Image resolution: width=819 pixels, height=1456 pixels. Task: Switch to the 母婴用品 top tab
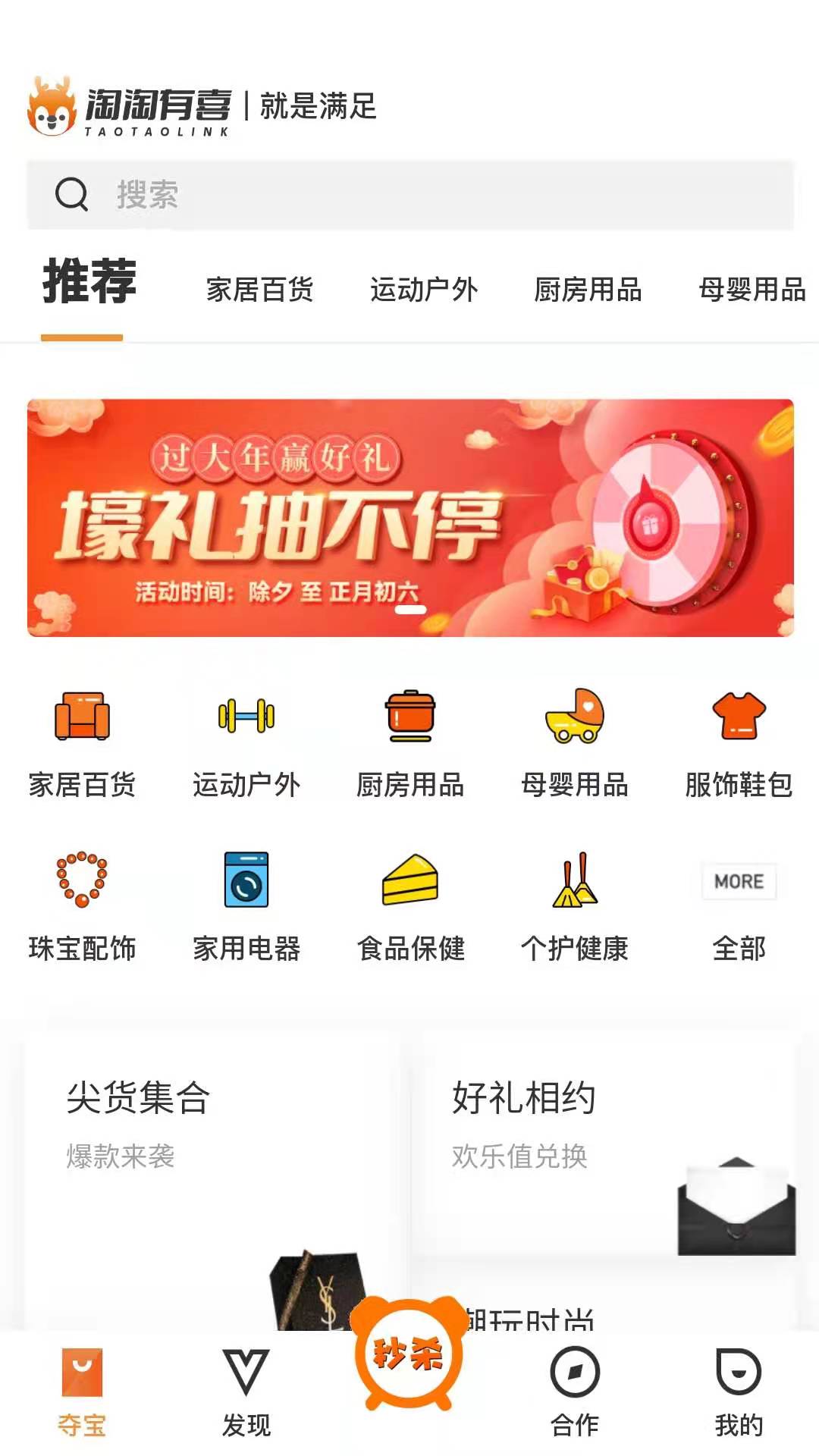[752, 290]
